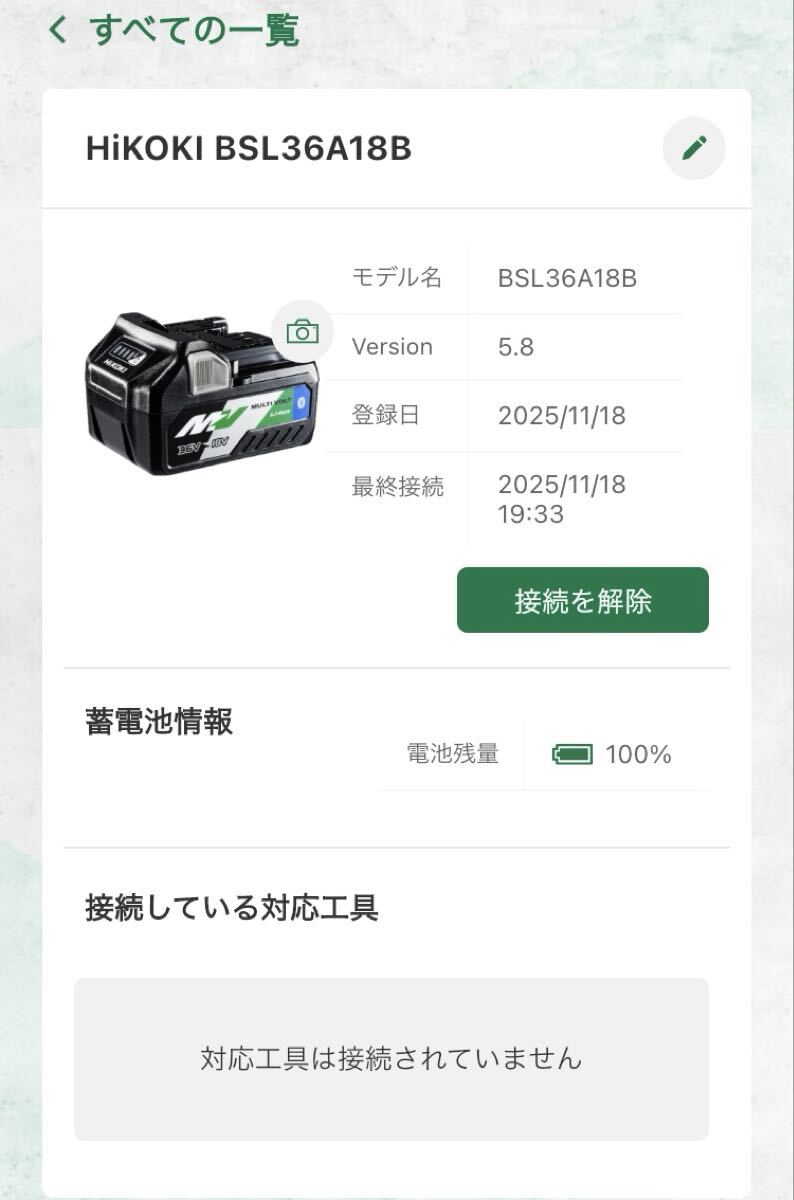Change the battery photo with camera icon
Viewport: 794px width, 1200px height.
tap(302, 331)
